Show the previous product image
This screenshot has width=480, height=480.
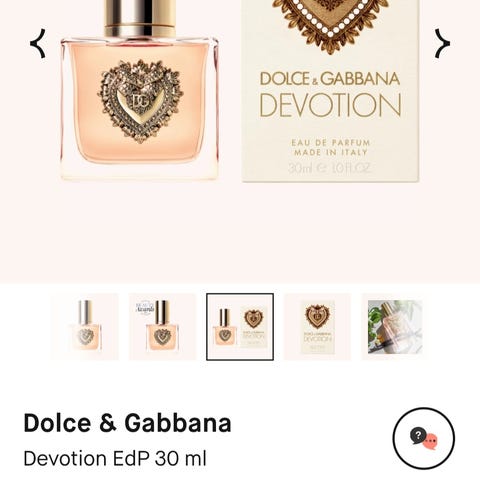click(38, 43)
